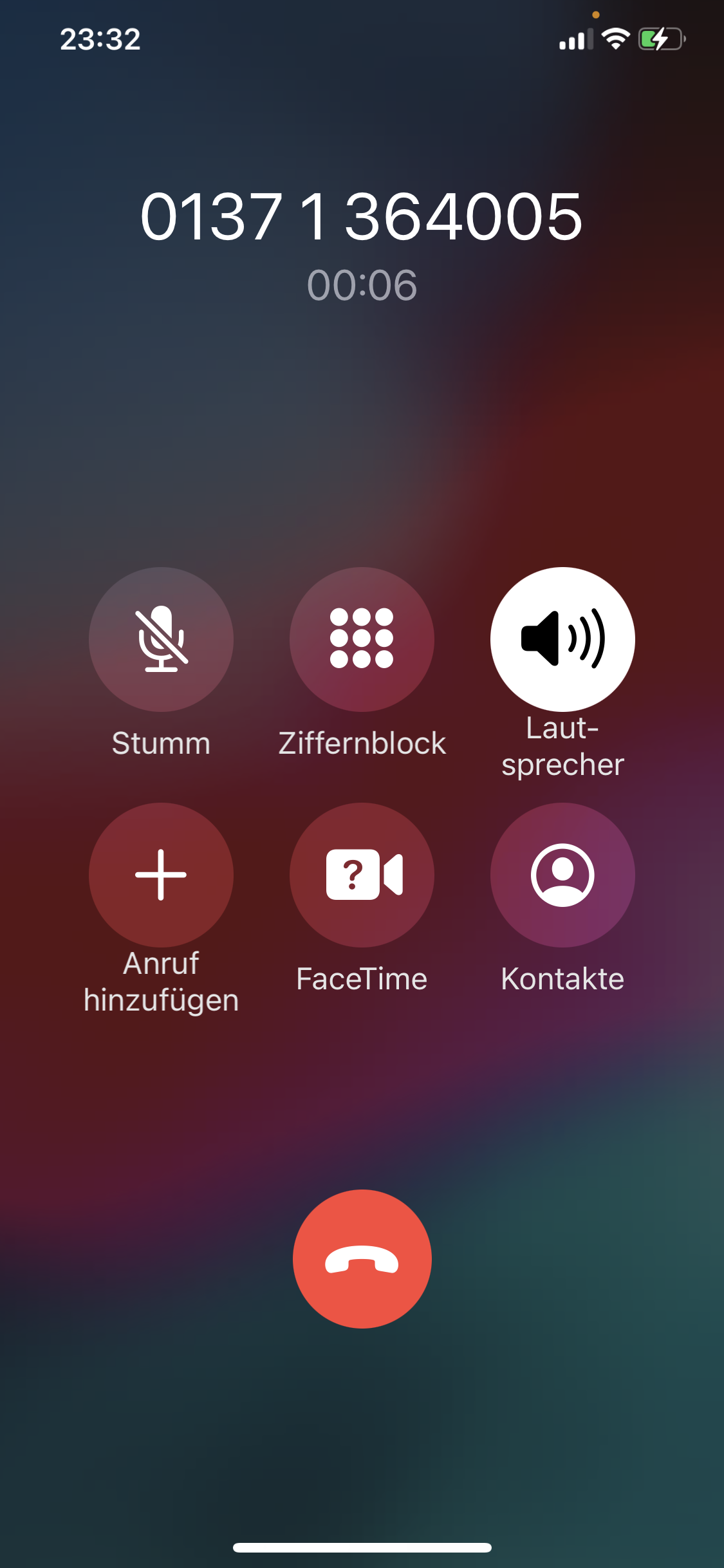End the call with the red button
Screen dimensions: 724x1568
point(362,1258)
